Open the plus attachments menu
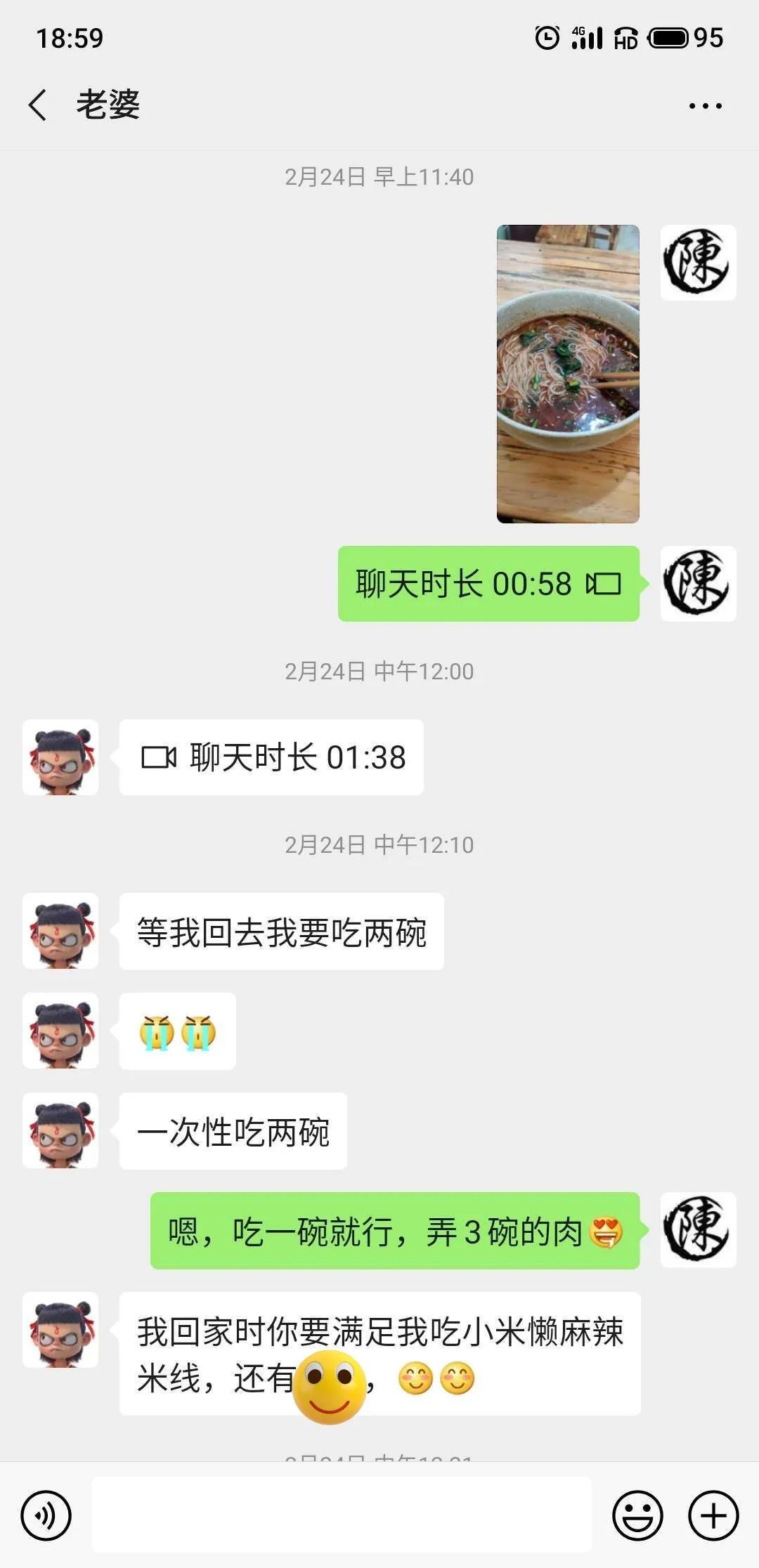 point(713,1515)
